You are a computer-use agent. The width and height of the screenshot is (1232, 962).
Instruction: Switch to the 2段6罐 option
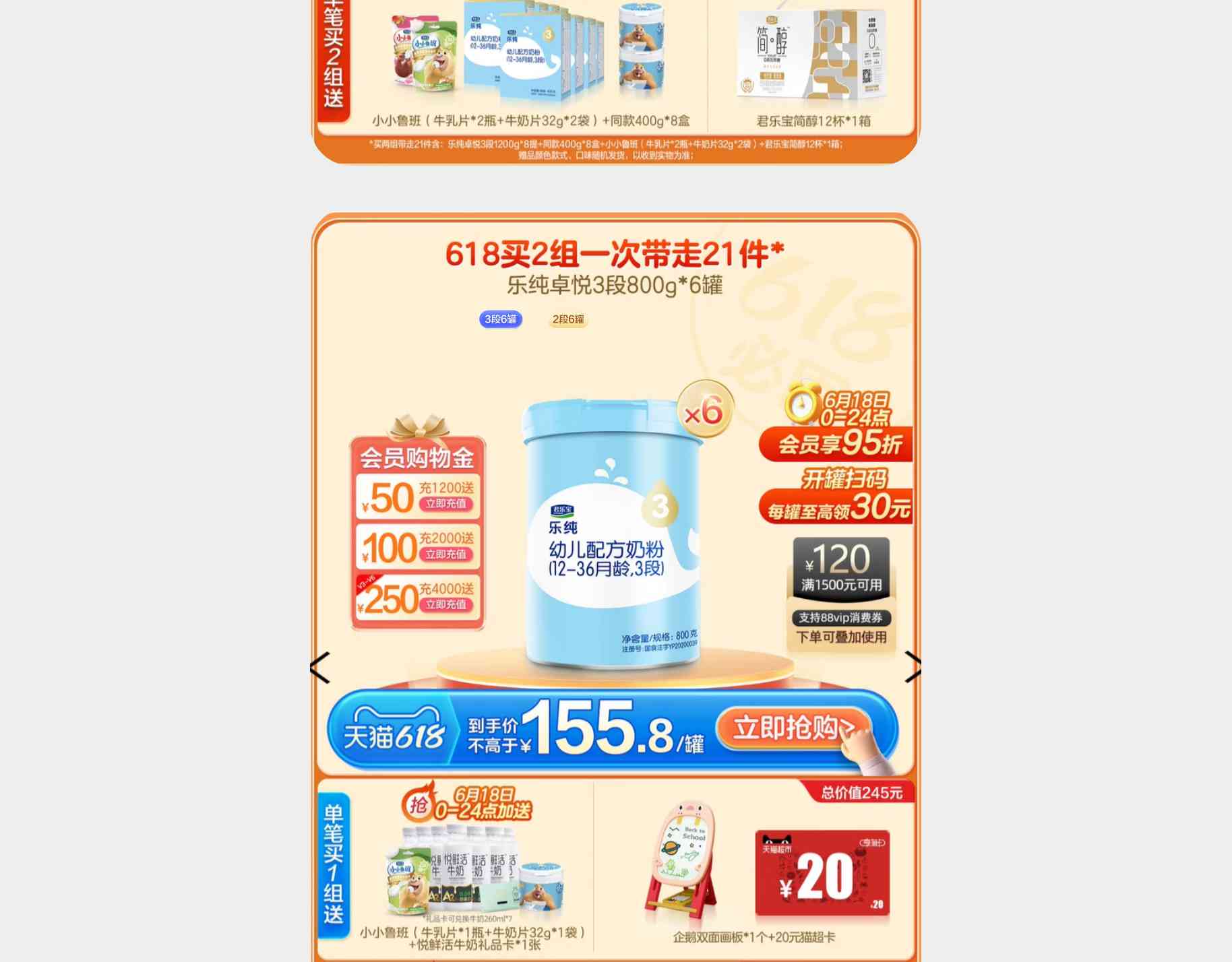pos(568,319)
